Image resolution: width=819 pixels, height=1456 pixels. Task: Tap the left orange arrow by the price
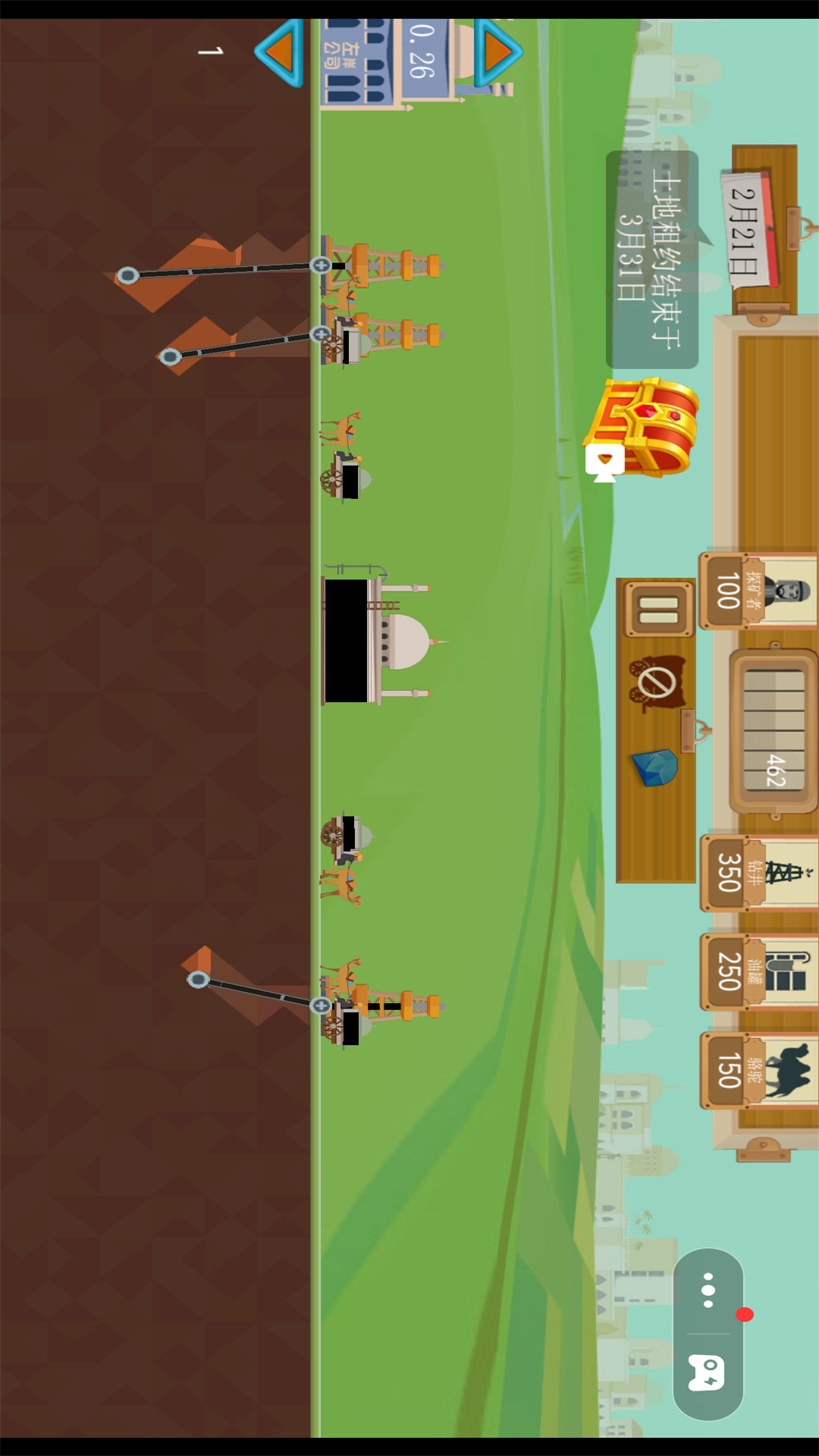click(x=279, y=52)
